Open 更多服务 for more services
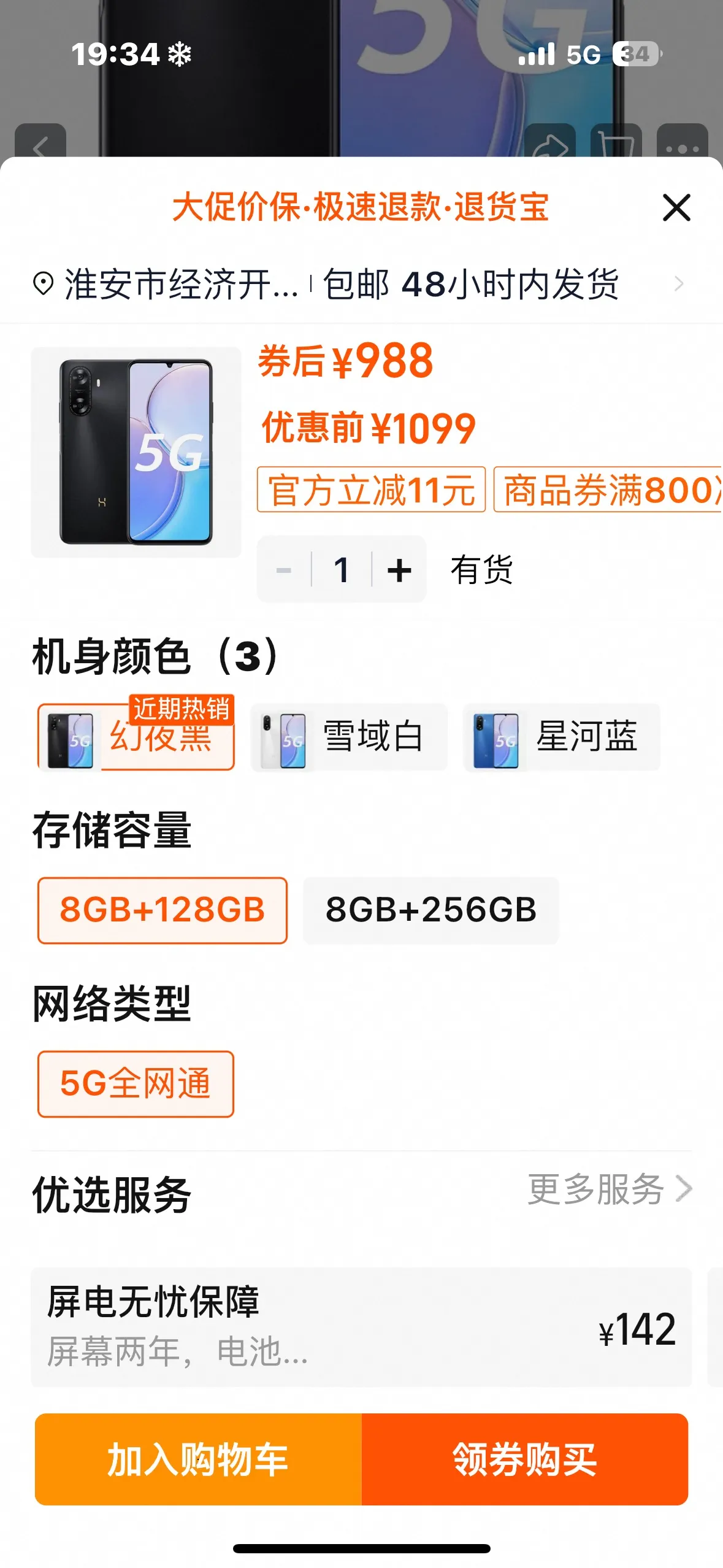The width and height of the screenshot is (723, 1568). pos(609,1189)
